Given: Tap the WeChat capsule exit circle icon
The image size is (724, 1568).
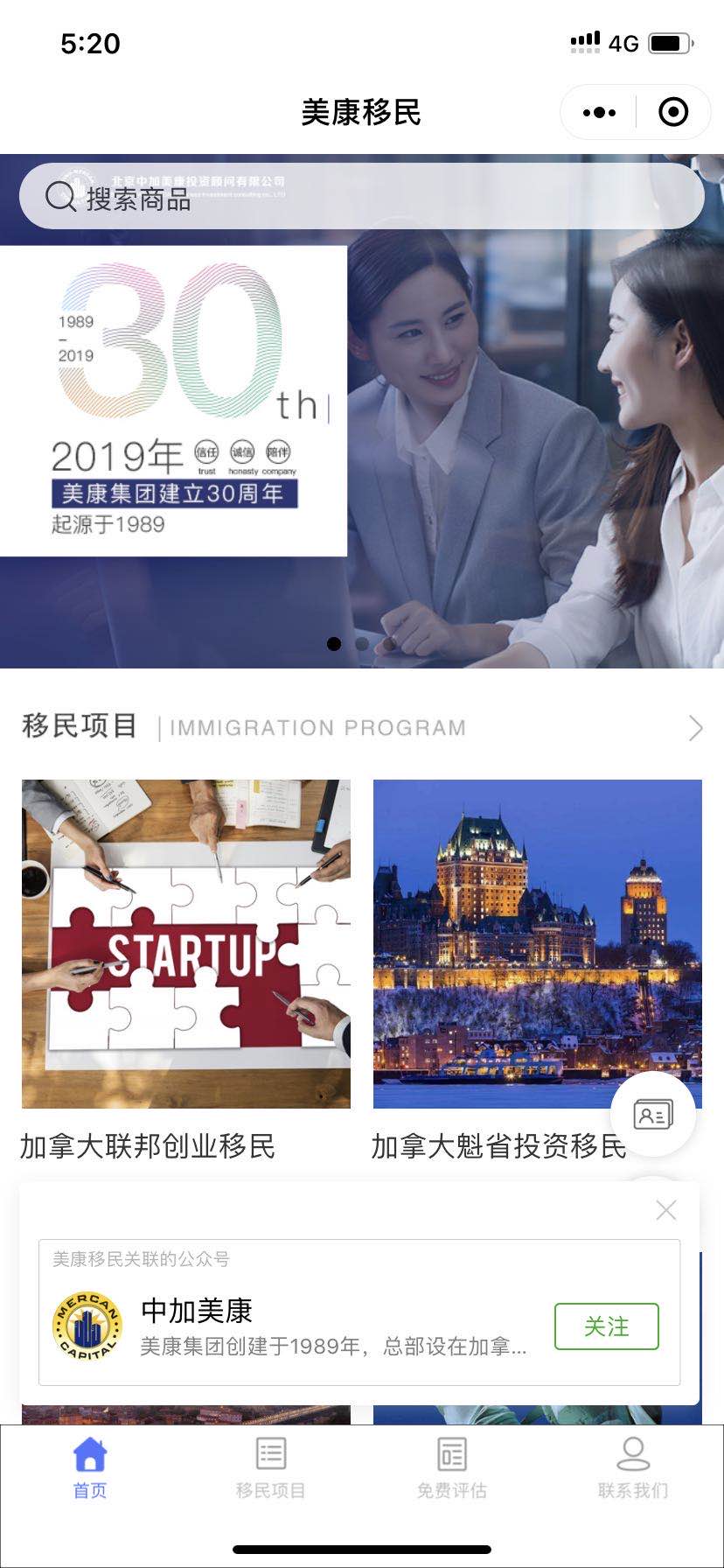Looking at the screenshot, I should 672,112.
